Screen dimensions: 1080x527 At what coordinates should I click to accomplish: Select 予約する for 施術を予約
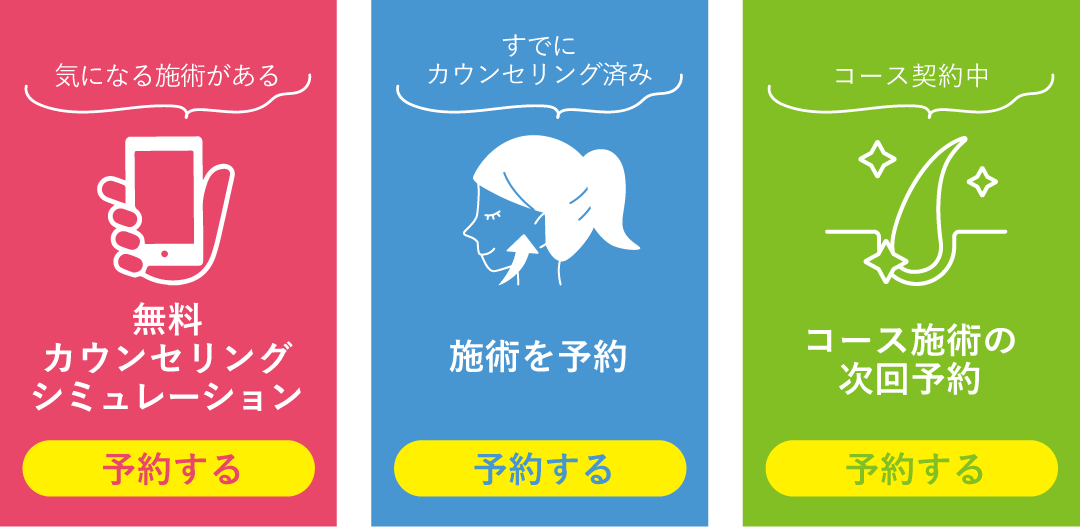[540, 468]
